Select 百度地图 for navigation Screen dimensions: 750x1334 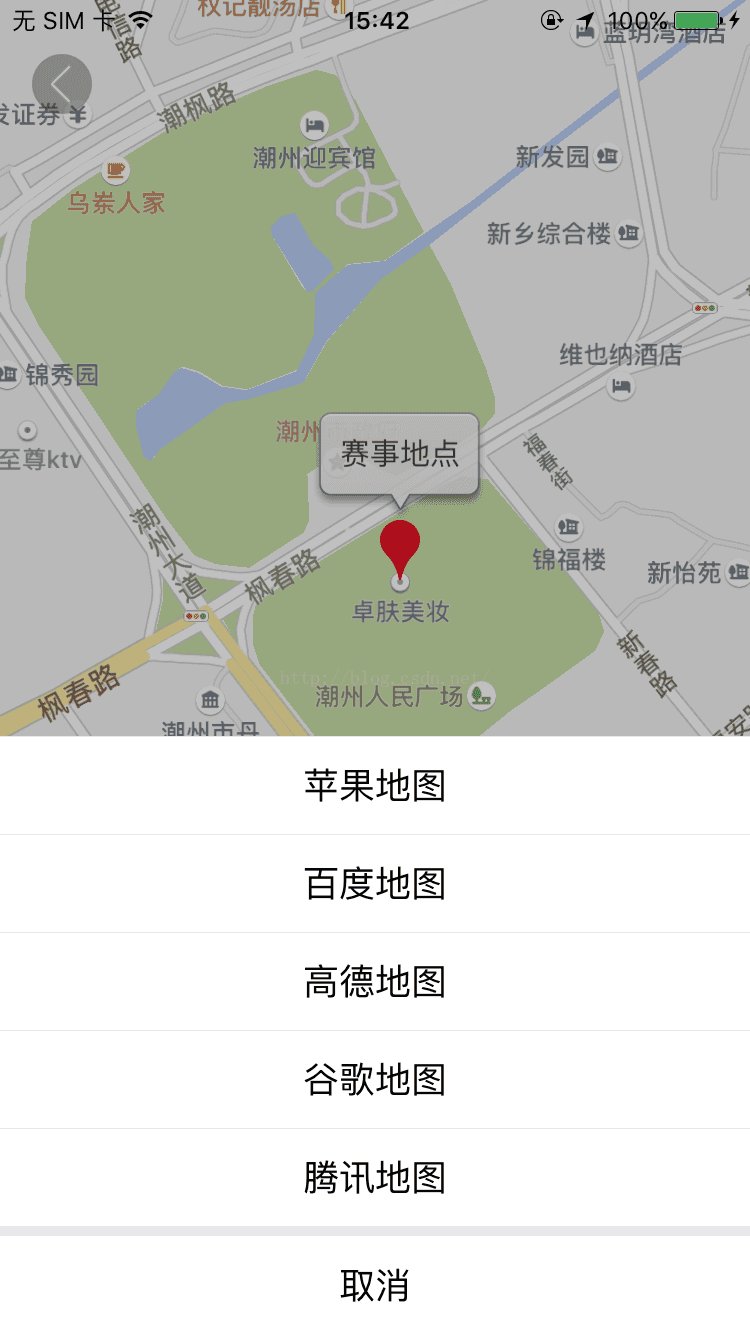tap(375, 884)
